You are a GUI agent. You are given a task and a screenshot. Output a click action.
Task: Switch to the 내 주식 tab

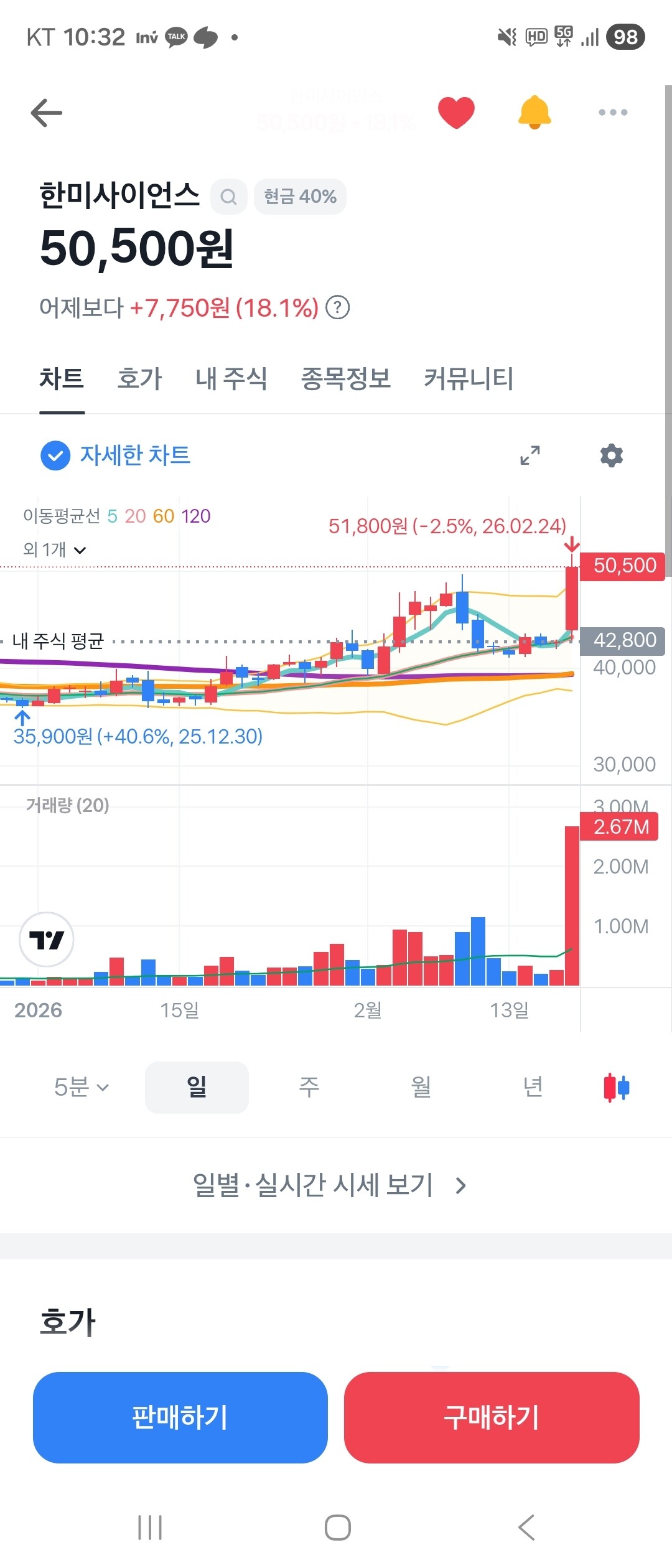[x=231, y=378]
